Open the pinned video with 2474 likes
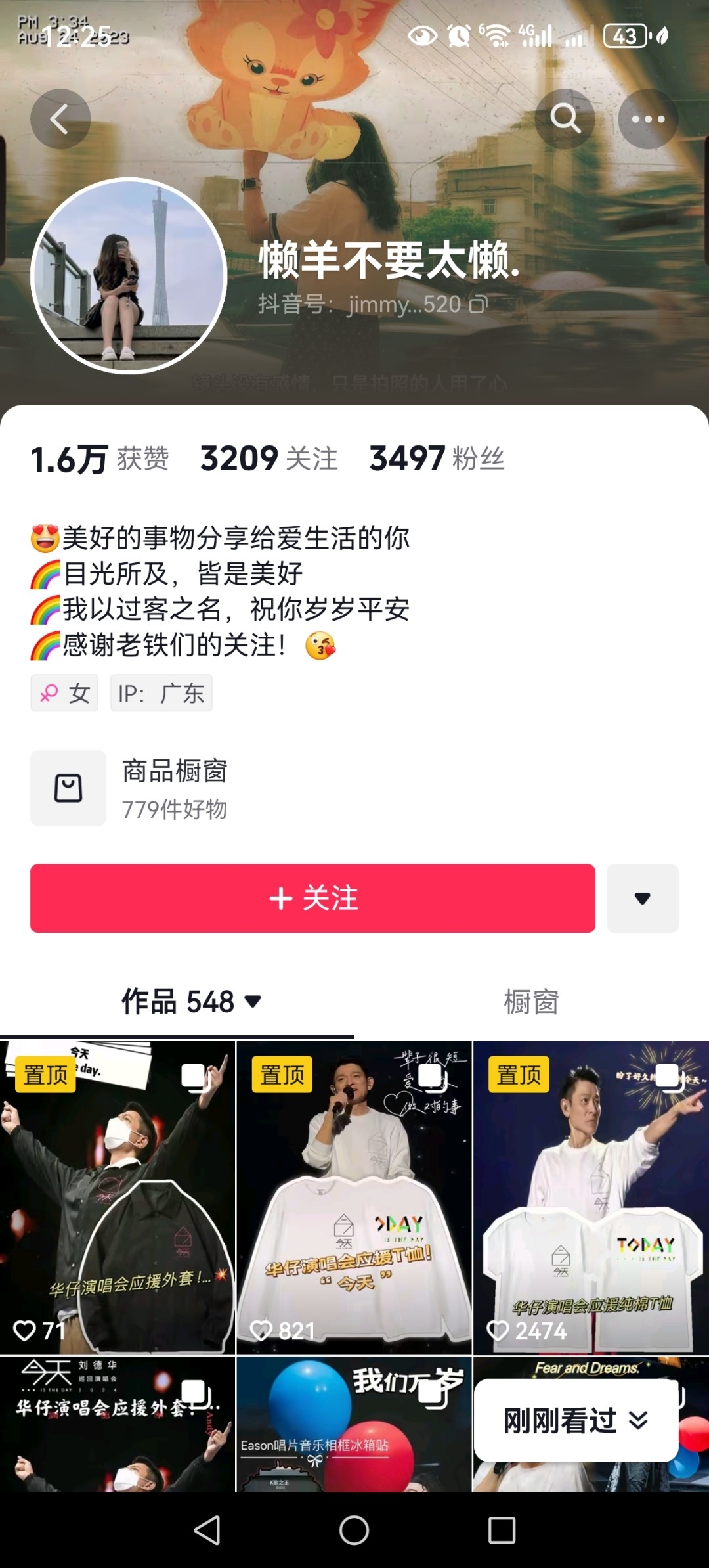Screen dimensions: 709x1568 point(591,1196)
